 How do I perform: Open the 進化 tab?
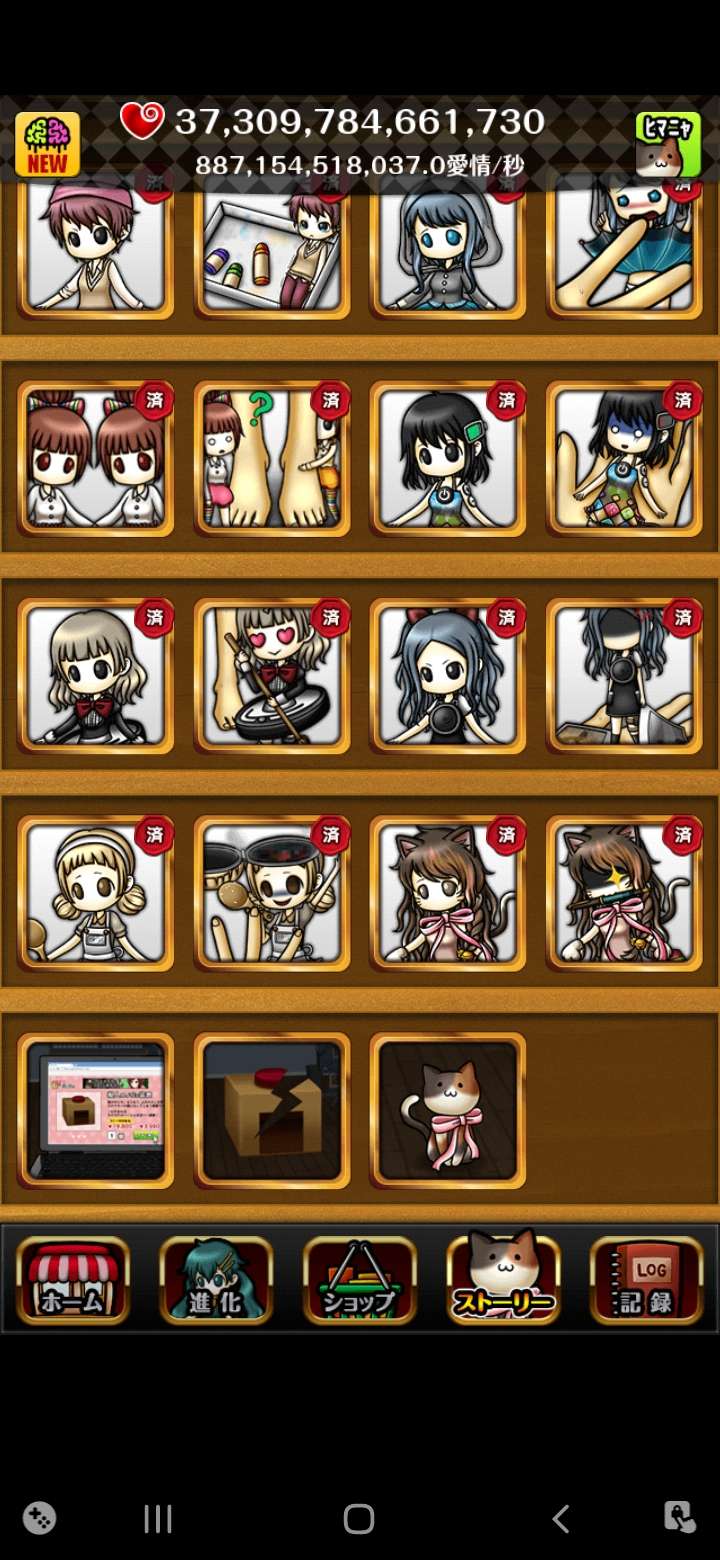click(x=216, y=1281)
